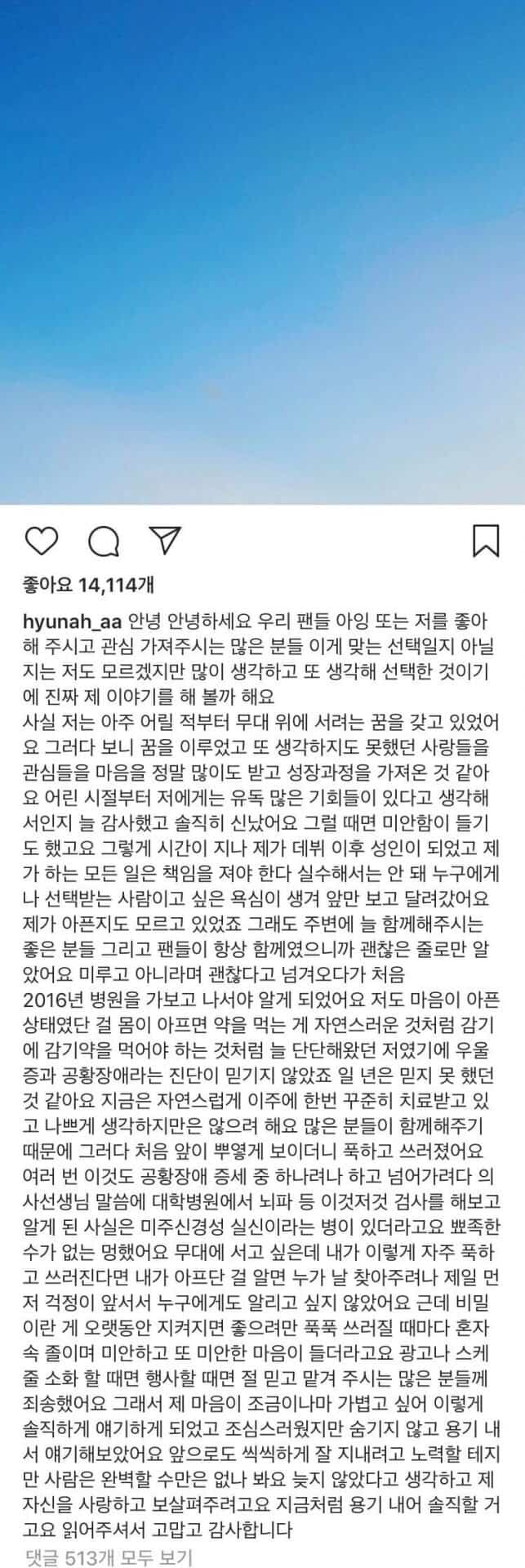This screenshot has width=525, height=1568.
Task: Open the blue sky photo
Action: click(x=262, y=252)
